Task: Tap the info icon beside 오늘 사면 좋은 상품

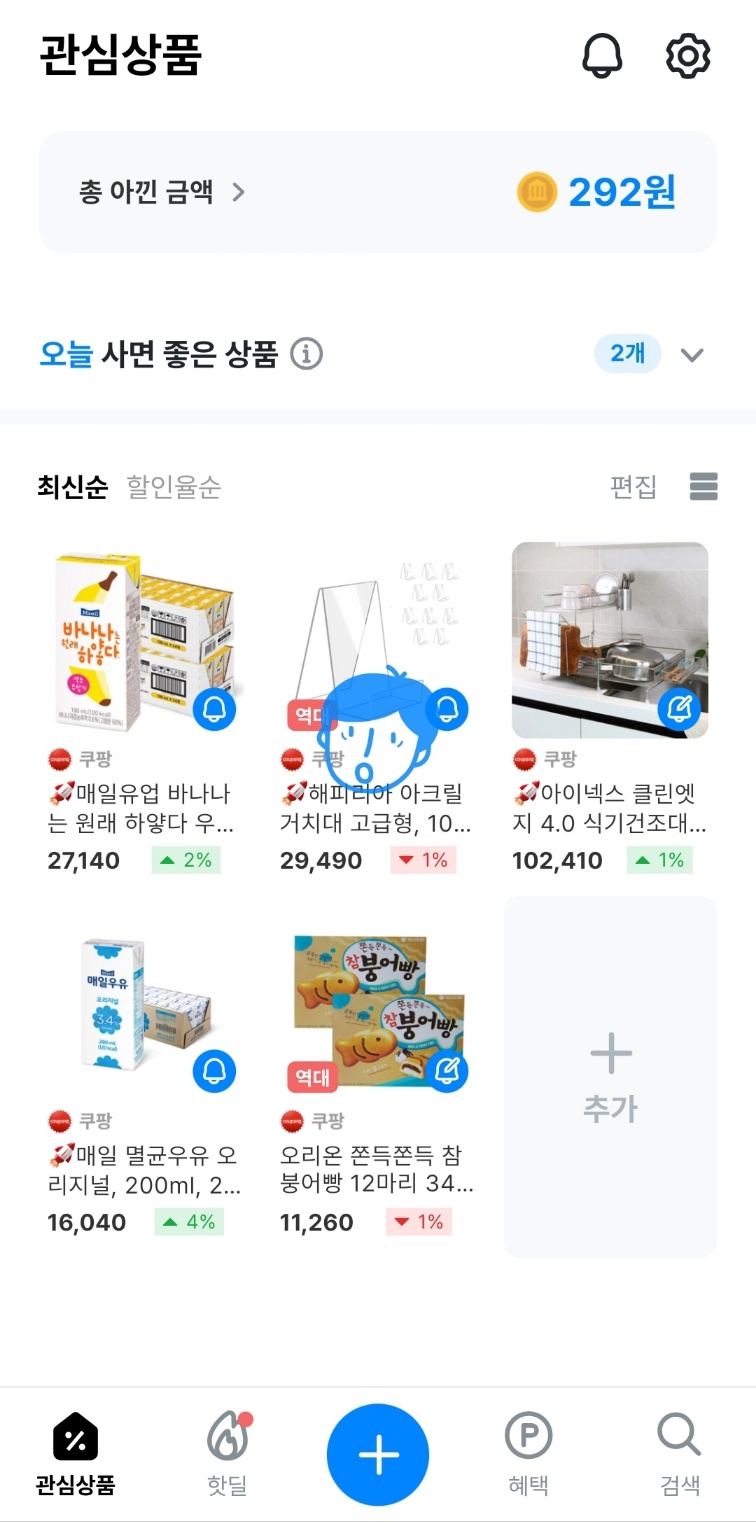Action: (x=307, y=354)
